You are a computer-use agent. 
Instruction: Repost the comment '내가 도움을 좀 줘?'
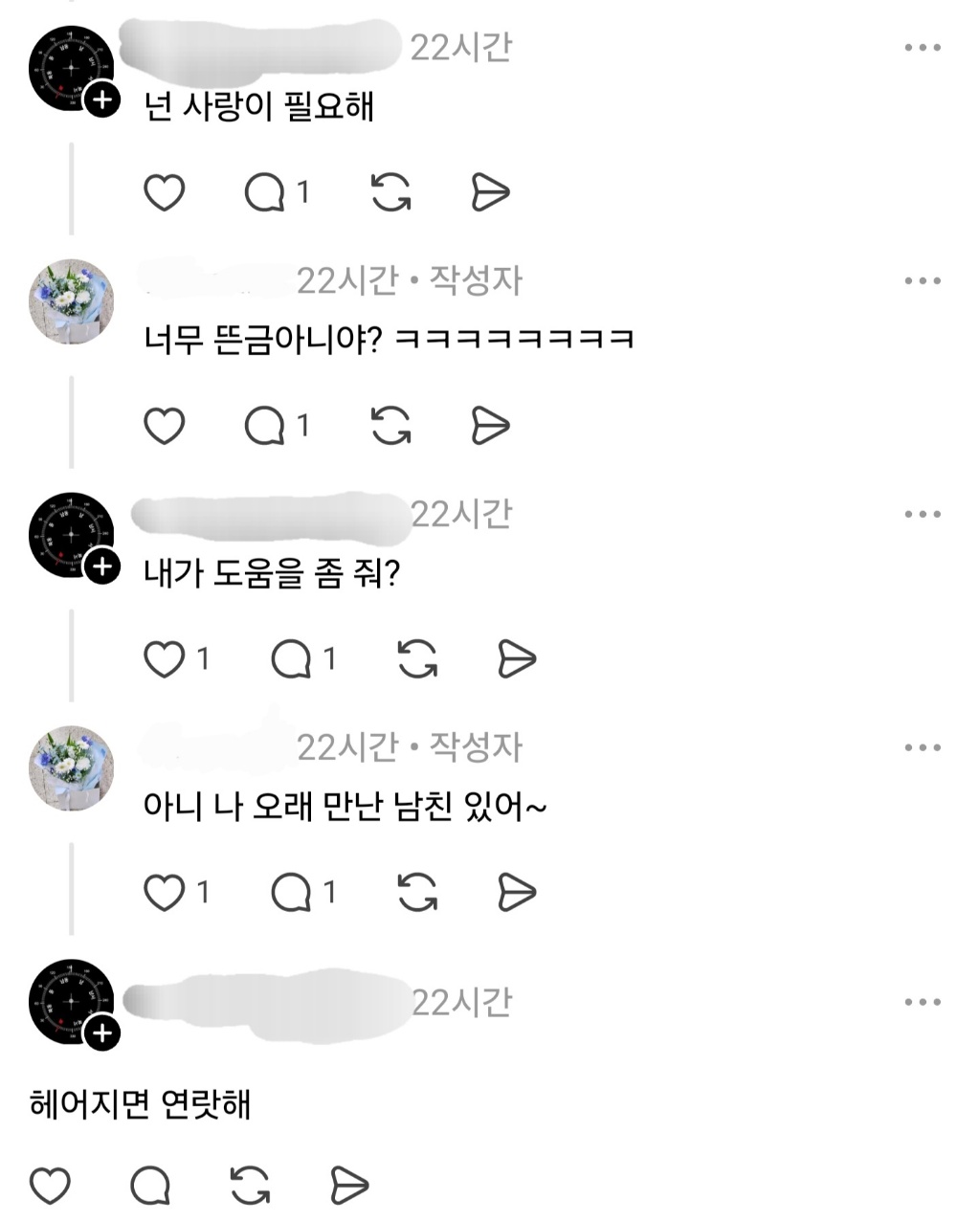click(417, 659)
